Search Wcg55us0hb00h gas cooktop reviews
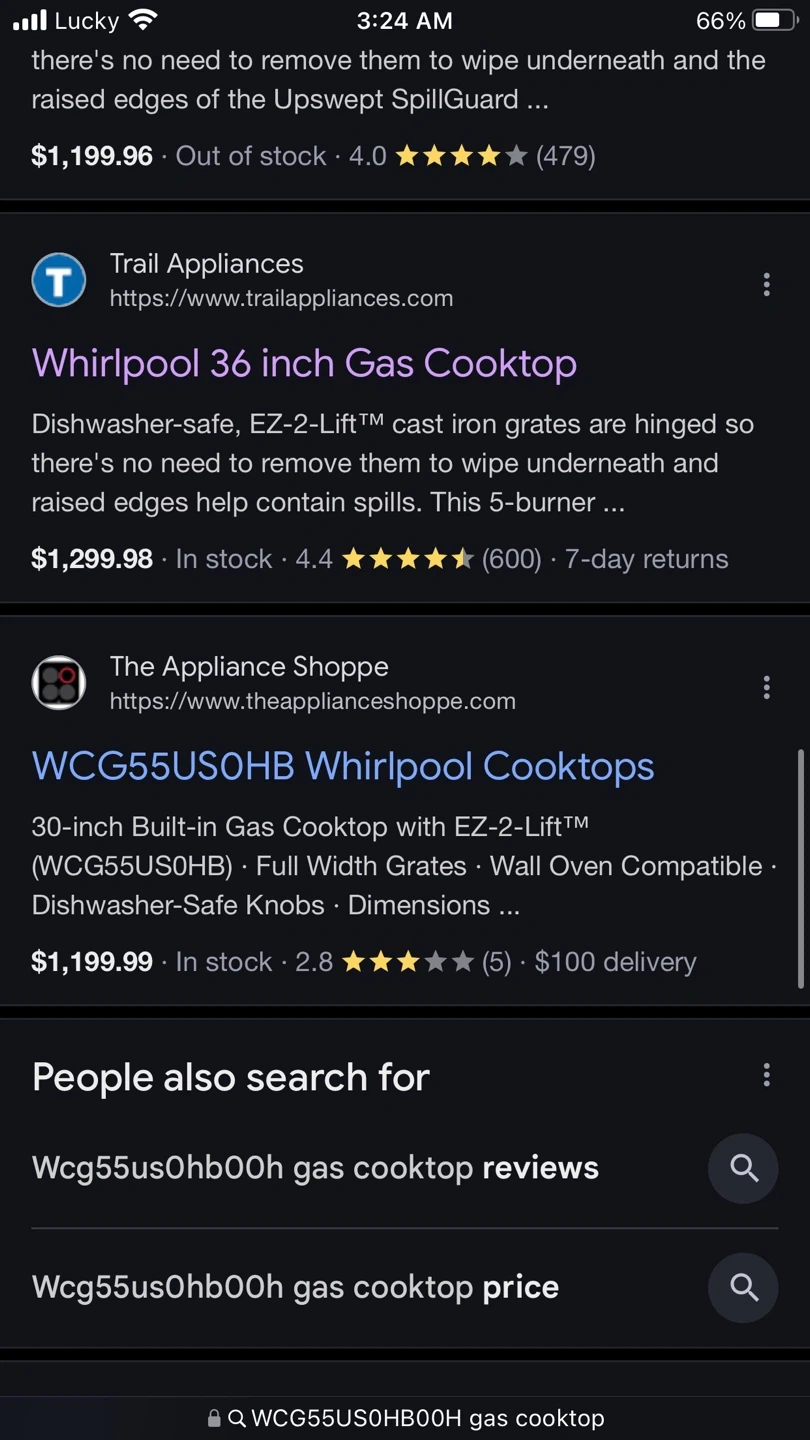This screenshot has height=1440, width=810. [x=404, y=1168]
